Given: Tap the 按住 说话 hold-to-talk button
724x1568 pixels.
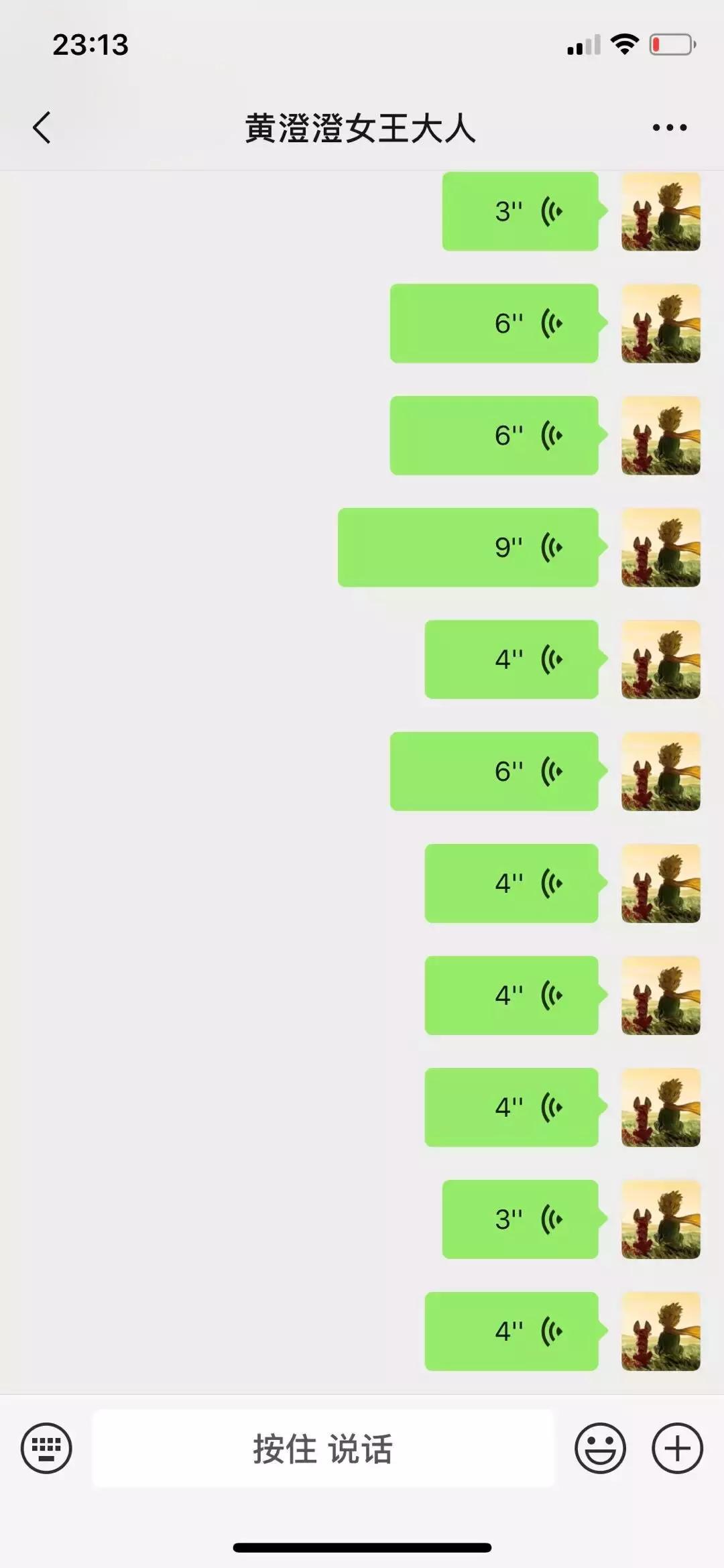Looking at the screenshot, I should [x=322, y=1449].
